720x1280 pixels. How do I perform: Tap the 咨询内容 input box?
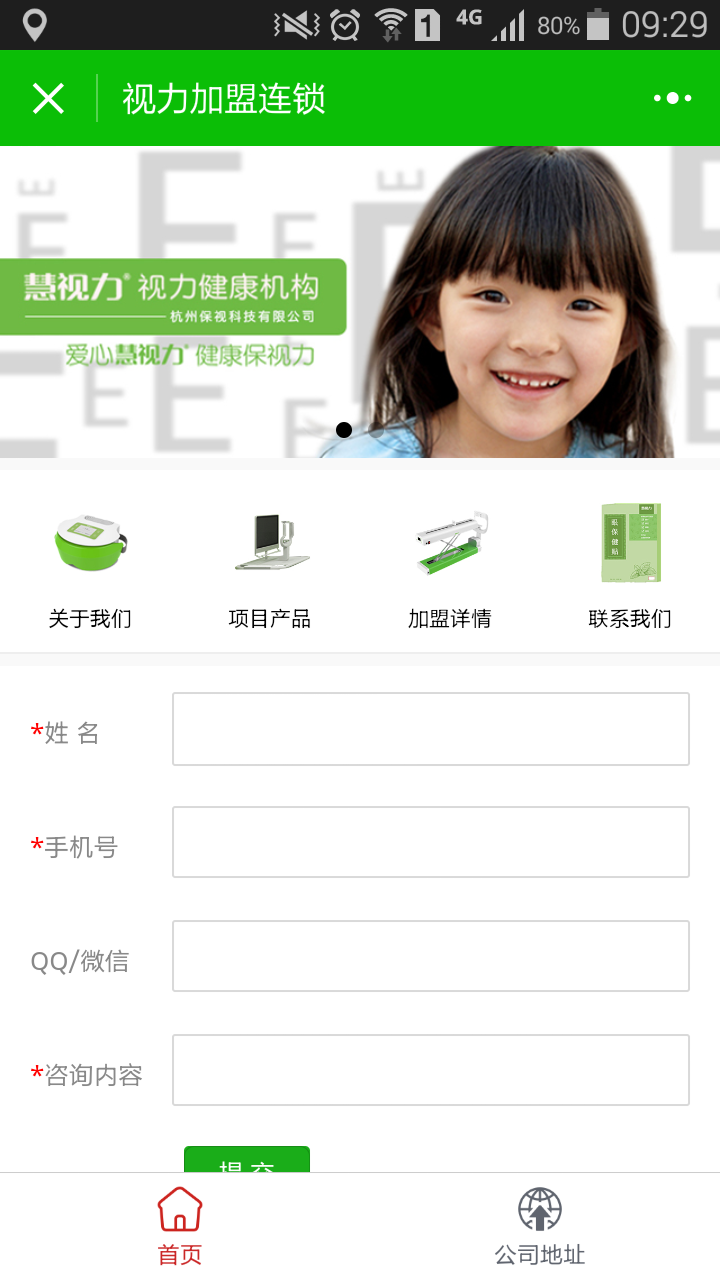(x=430, y=1070)
